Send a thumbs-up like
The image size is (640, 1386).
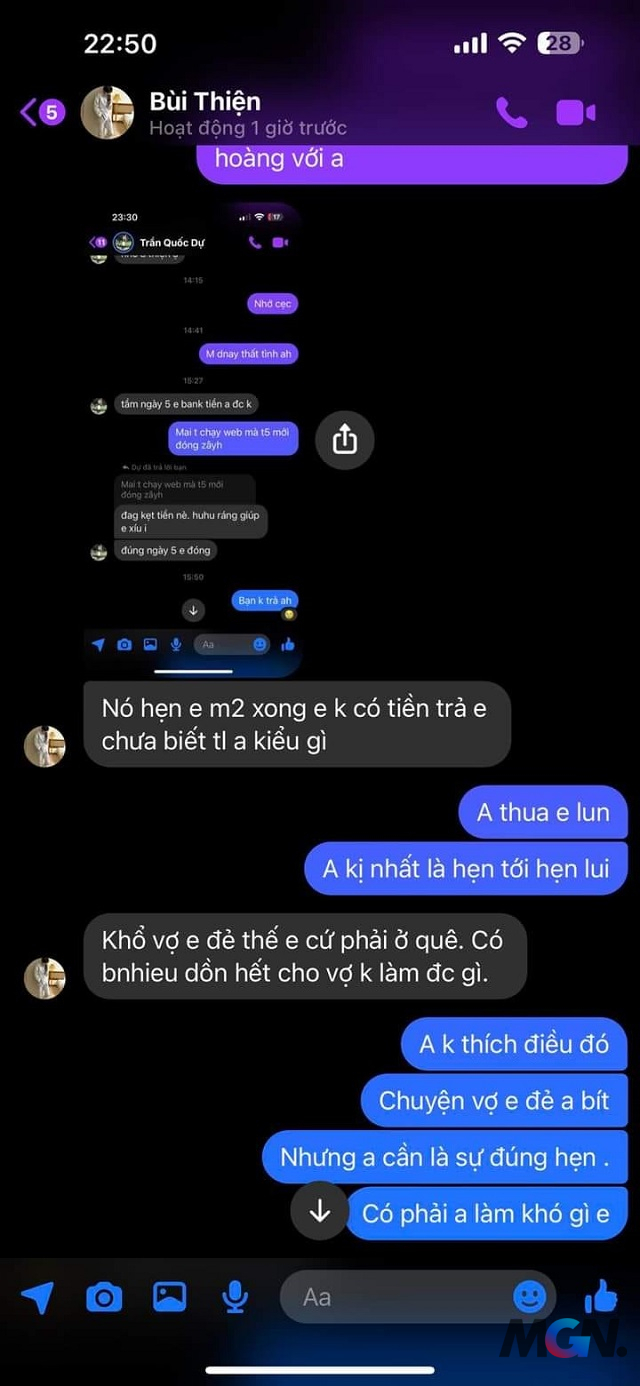(x=600, y=1296)
